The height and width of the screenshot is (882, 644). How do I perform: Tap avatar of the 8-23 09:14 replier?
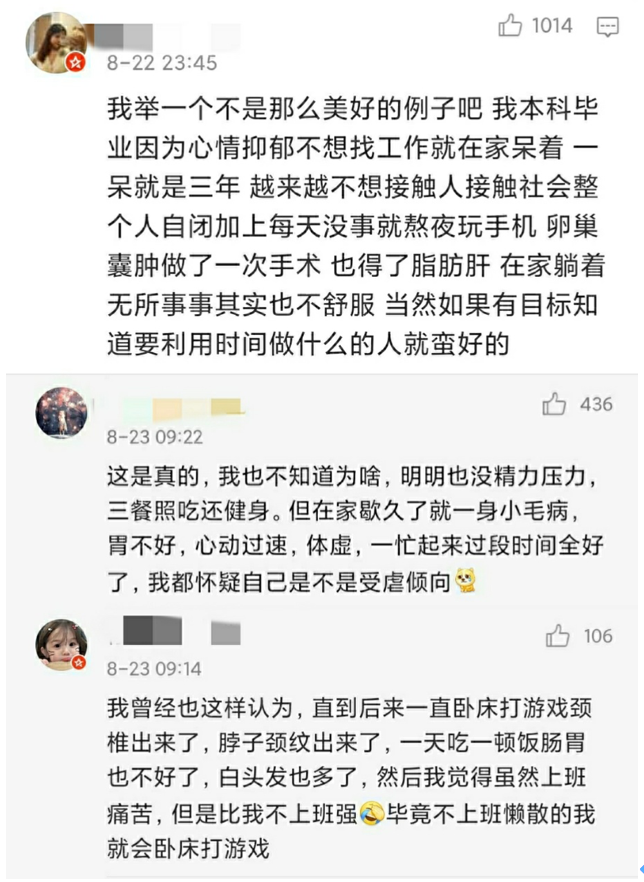pyautogui.click(x=60, y=644)
